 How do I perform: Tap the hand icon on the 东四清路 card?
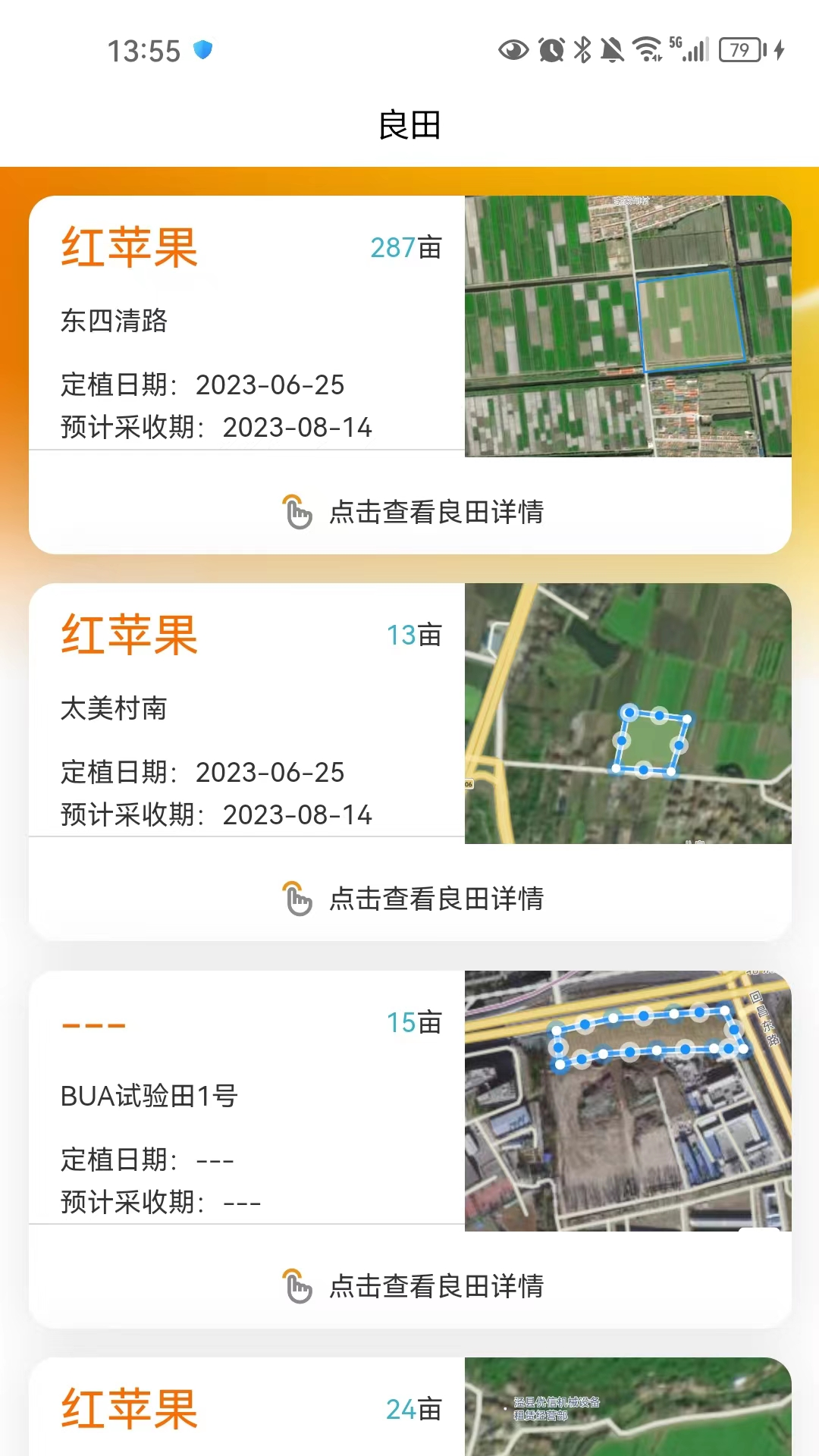[x=299, y=512]
